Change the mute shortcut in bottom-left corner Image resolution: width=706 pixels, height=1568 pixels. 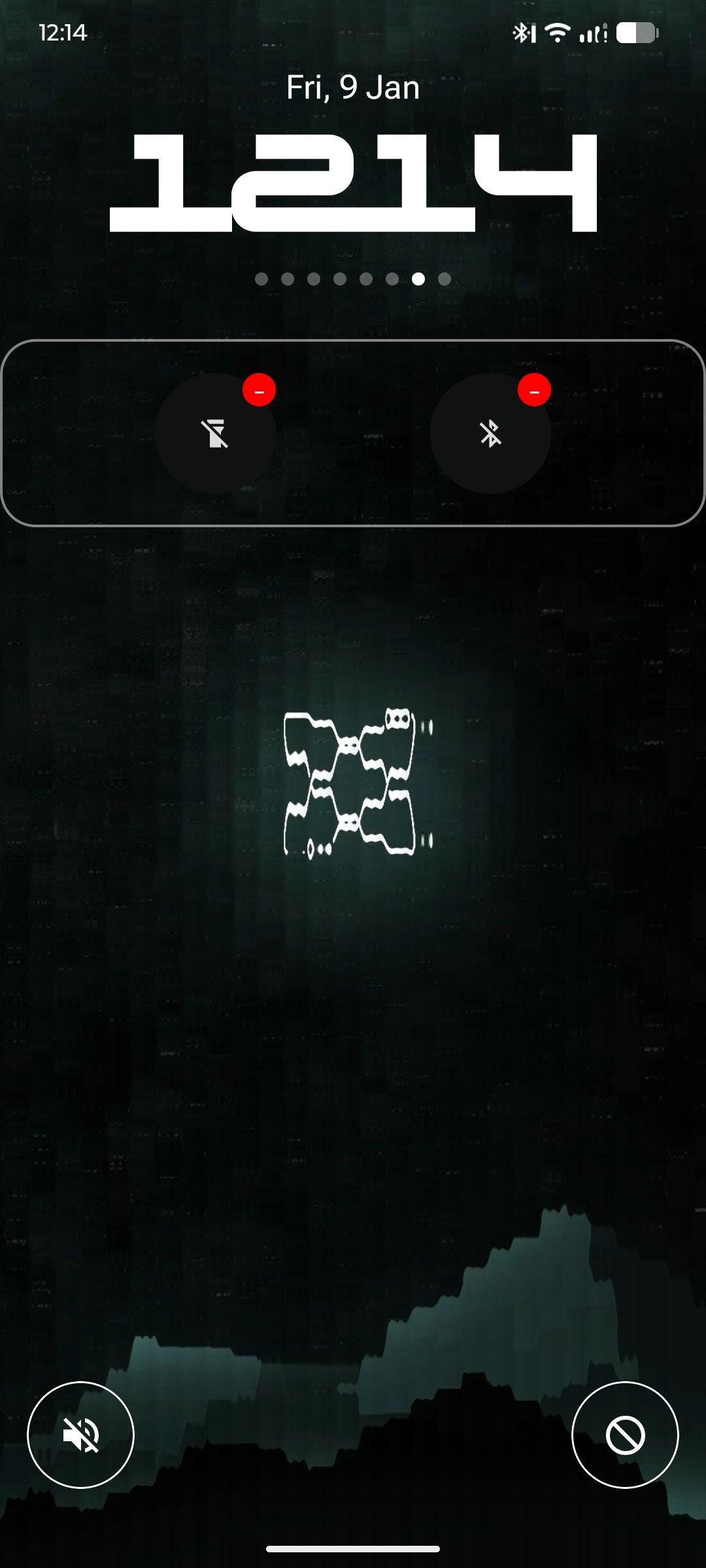coord(80,1435)
